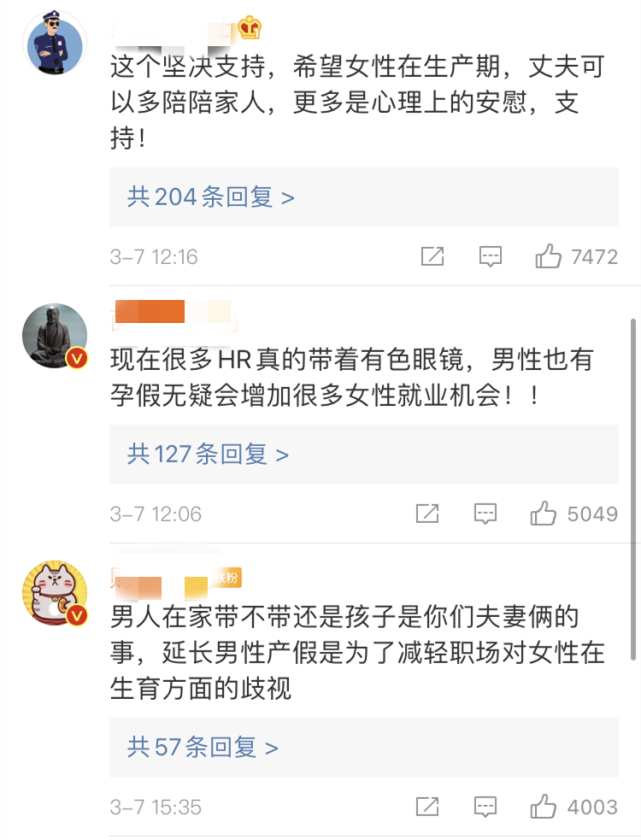
Task: Like the comment with 4003 likes
Action: tap(543, 806)
